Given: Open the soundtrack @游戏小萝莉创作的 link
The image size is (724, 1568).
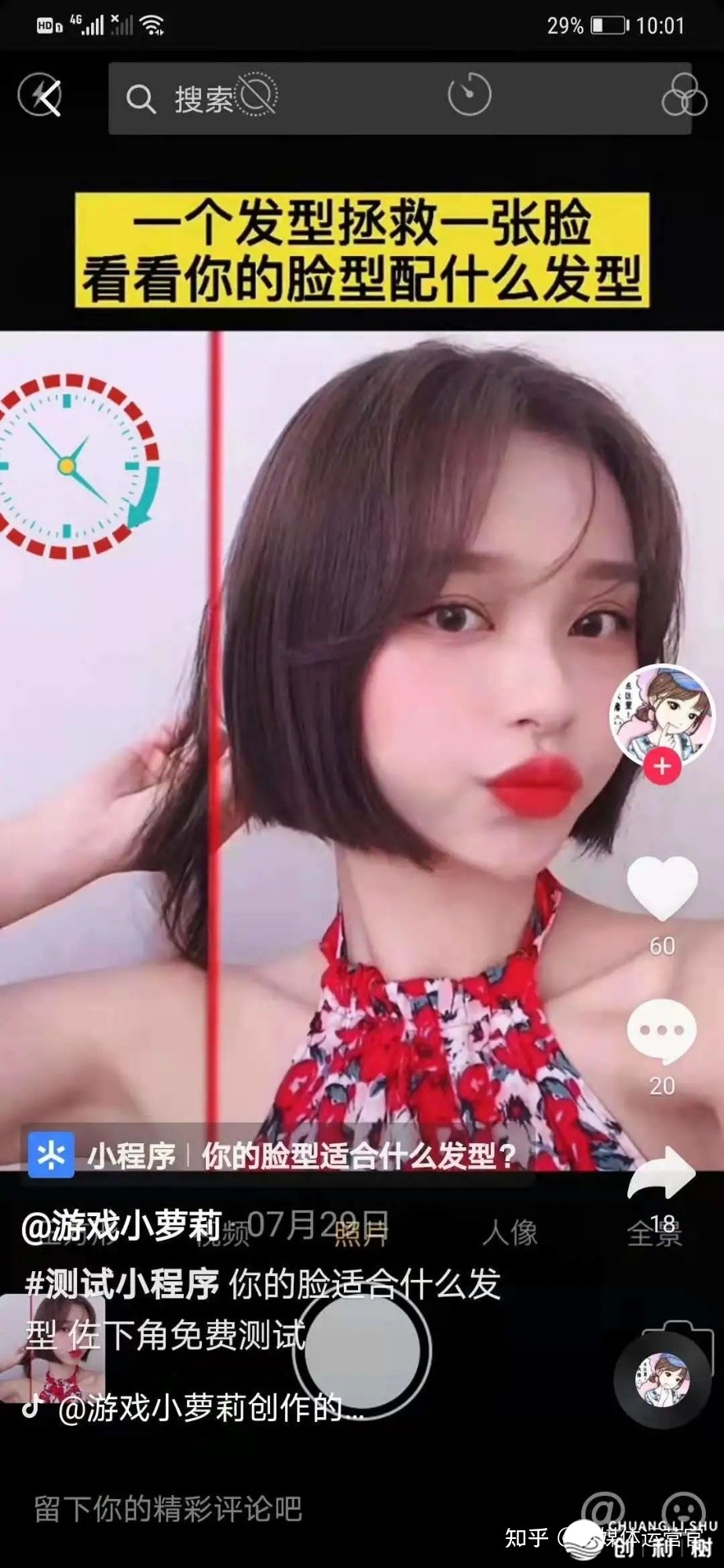Looking at the screenshot, I should 210,1409.
